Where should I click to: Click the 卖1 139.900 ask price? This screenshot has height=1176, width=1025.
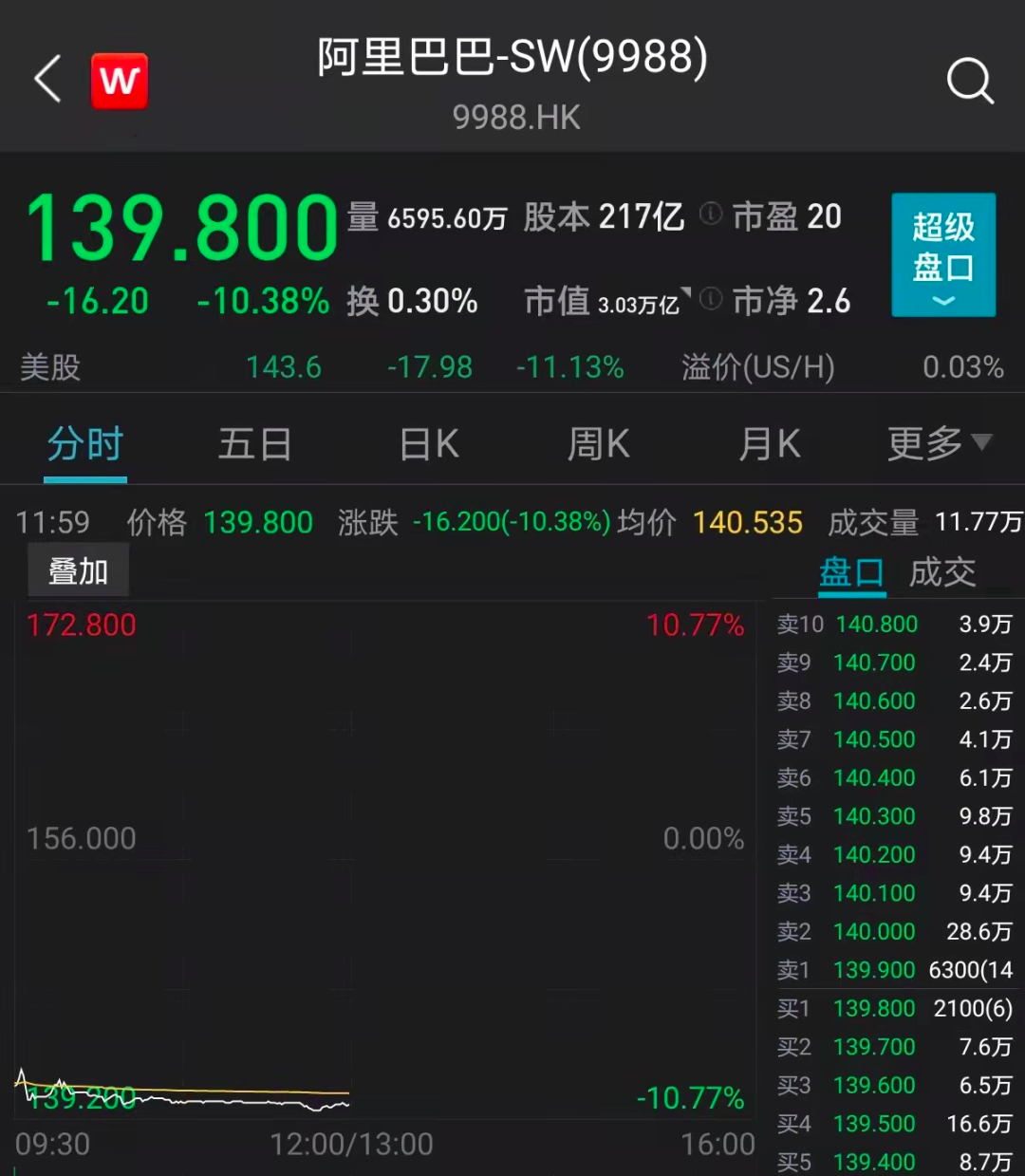[x=874, y=970]
